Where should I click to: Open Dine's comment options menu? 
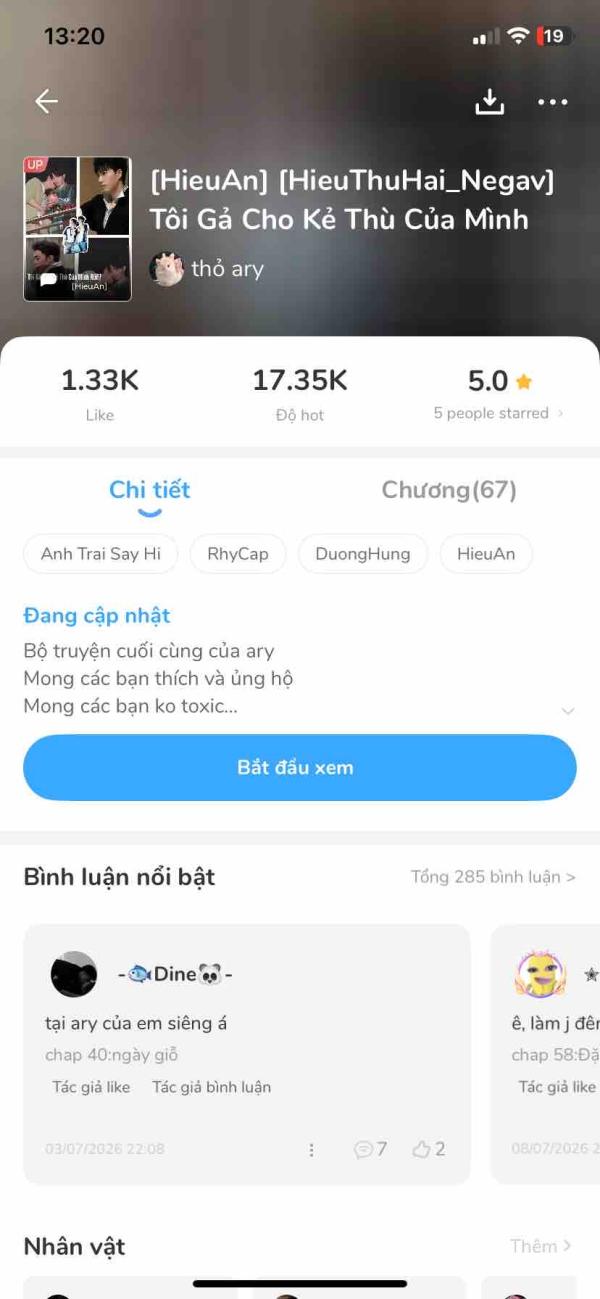pos(311,1150)
